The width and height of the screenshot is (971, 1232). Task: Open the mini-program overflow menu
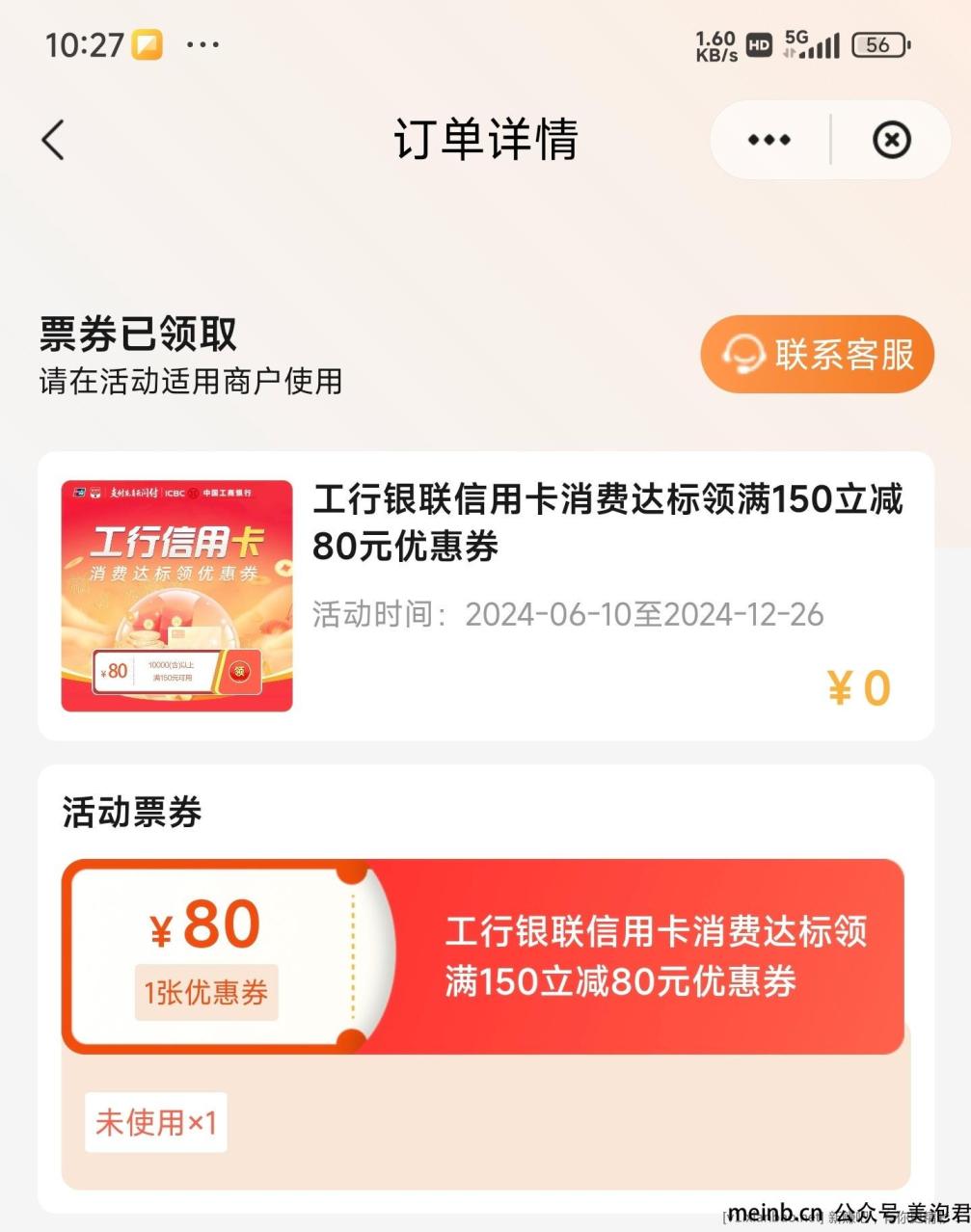[769, 141]
